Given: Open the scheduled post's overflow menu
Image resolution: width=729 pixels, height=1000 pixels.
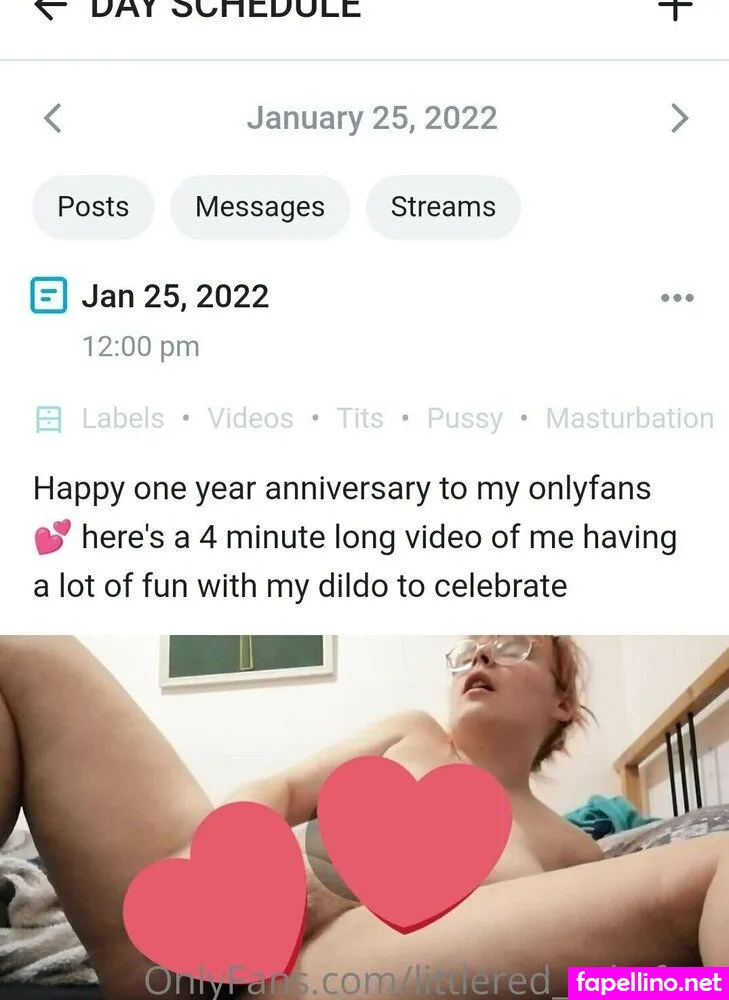Looking at the screenshot, I should coord(677,297).
